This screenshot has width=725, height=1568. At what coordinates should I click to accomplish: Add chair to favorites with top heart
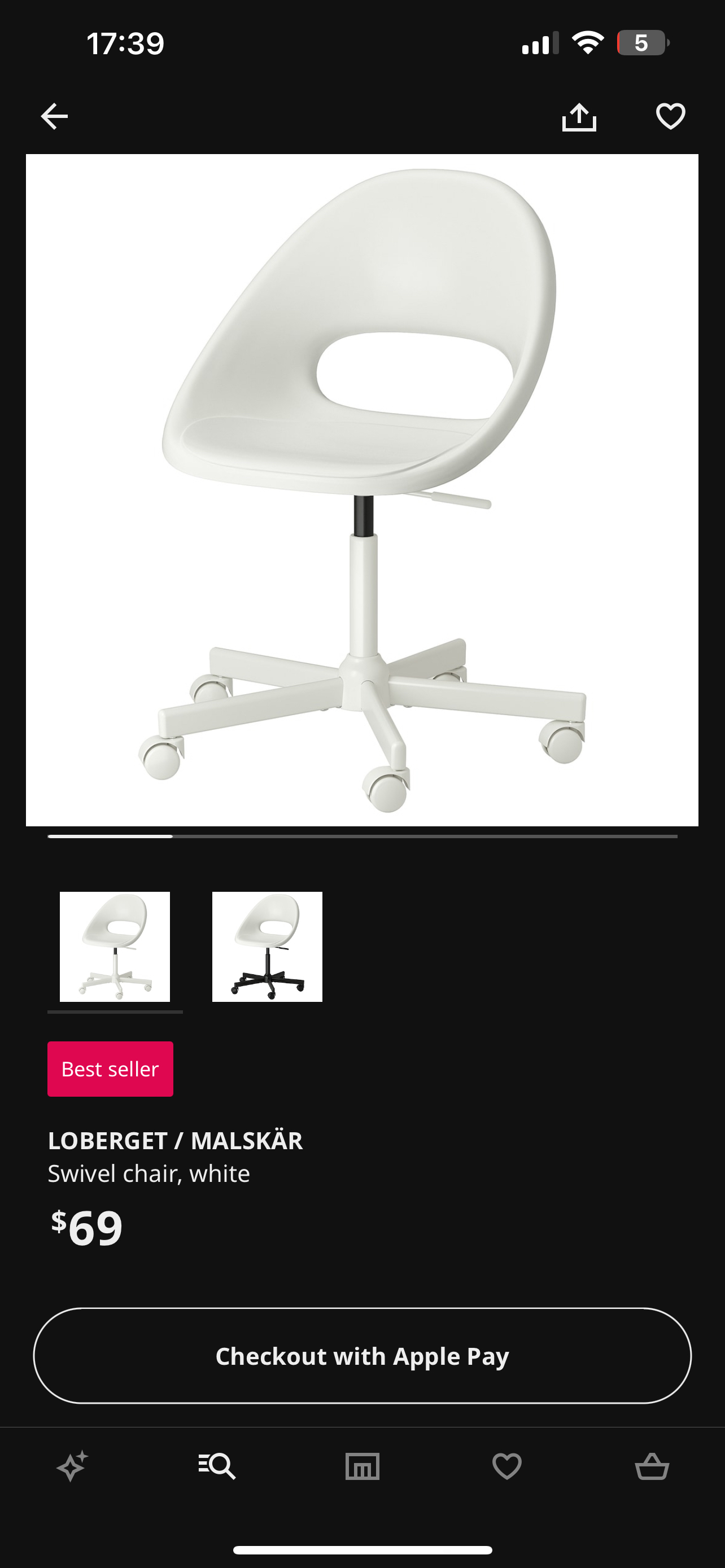[x=670, y=116]
